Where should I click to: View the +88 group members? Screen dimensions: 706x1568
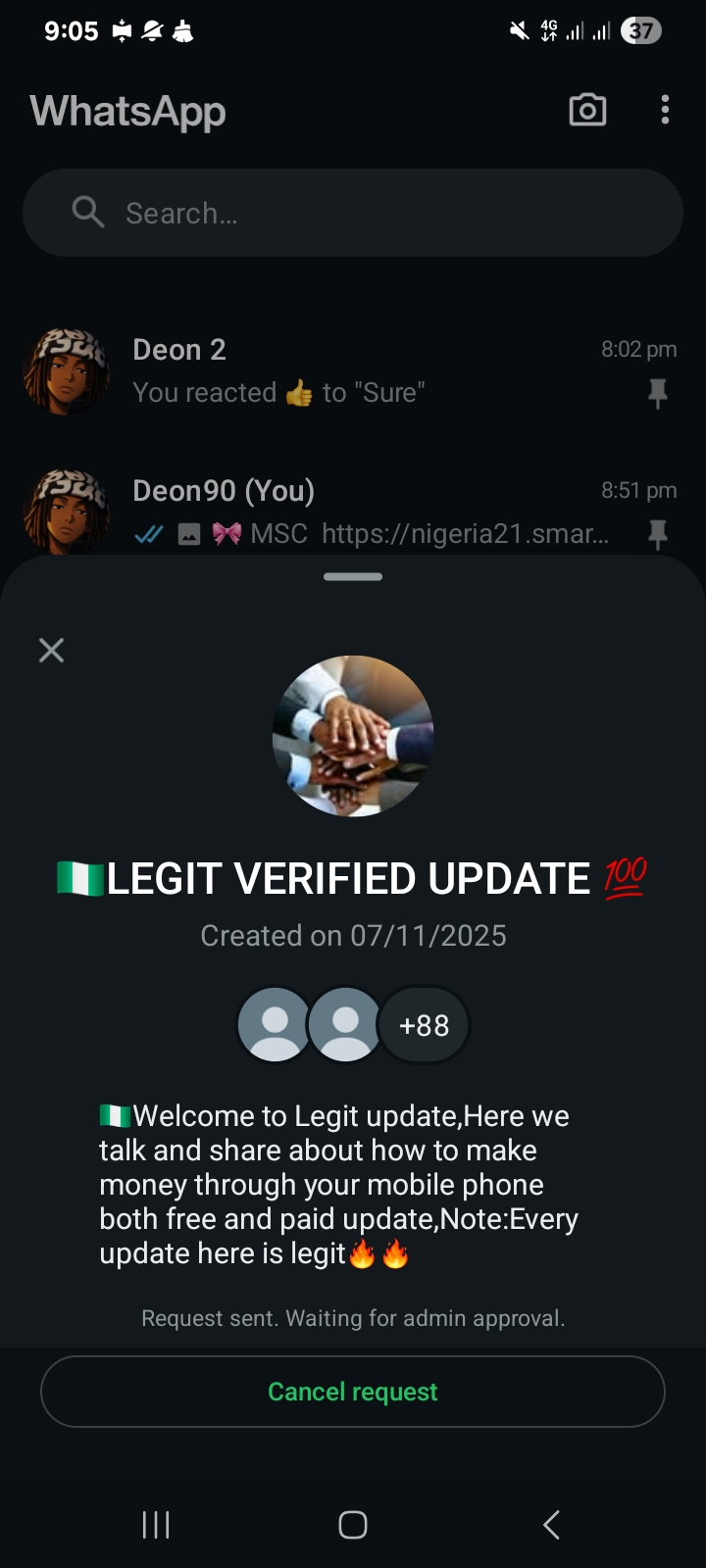[x=424, y=1025]
